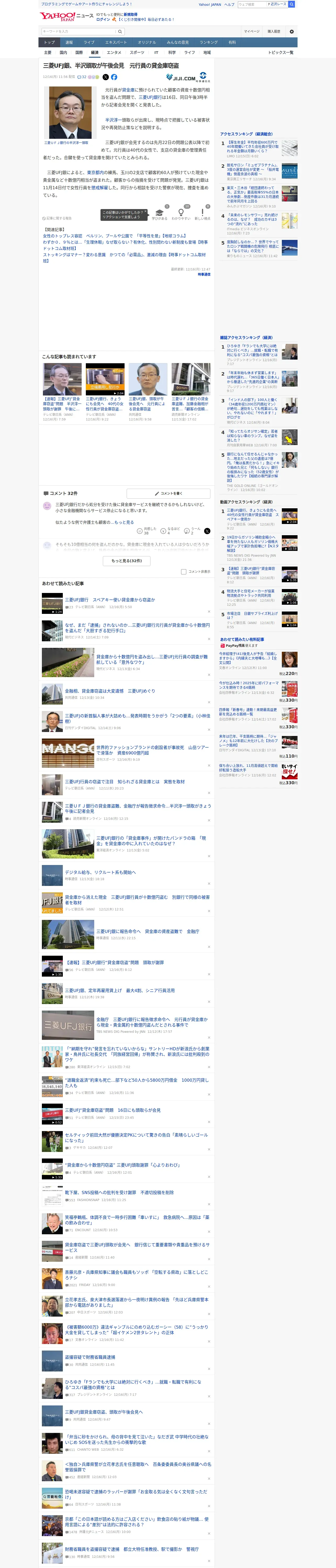
Task: Click the search magnifier button in the header
Action: (x=292, y=4)
